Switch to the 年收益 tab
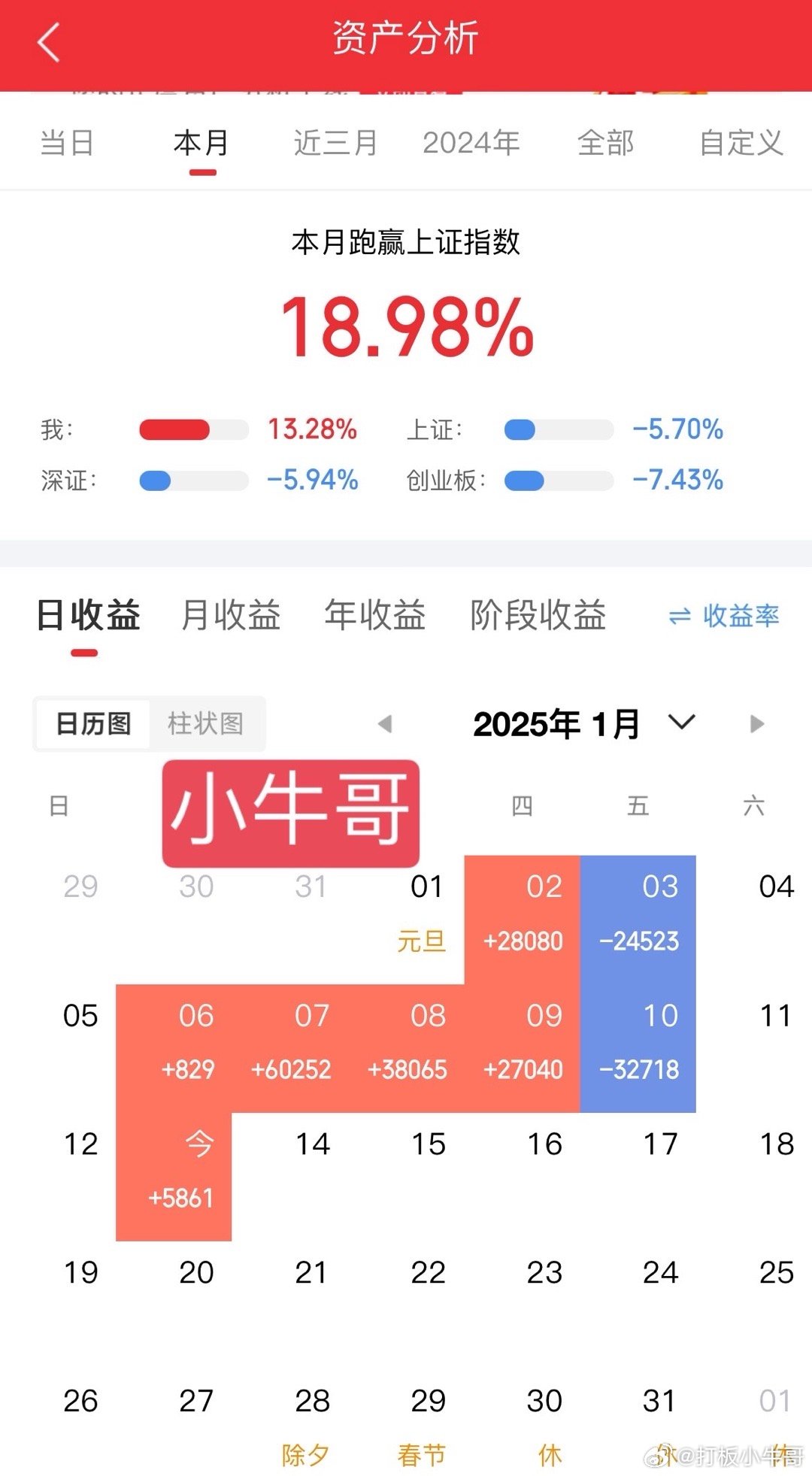 (x=374, y=616)
